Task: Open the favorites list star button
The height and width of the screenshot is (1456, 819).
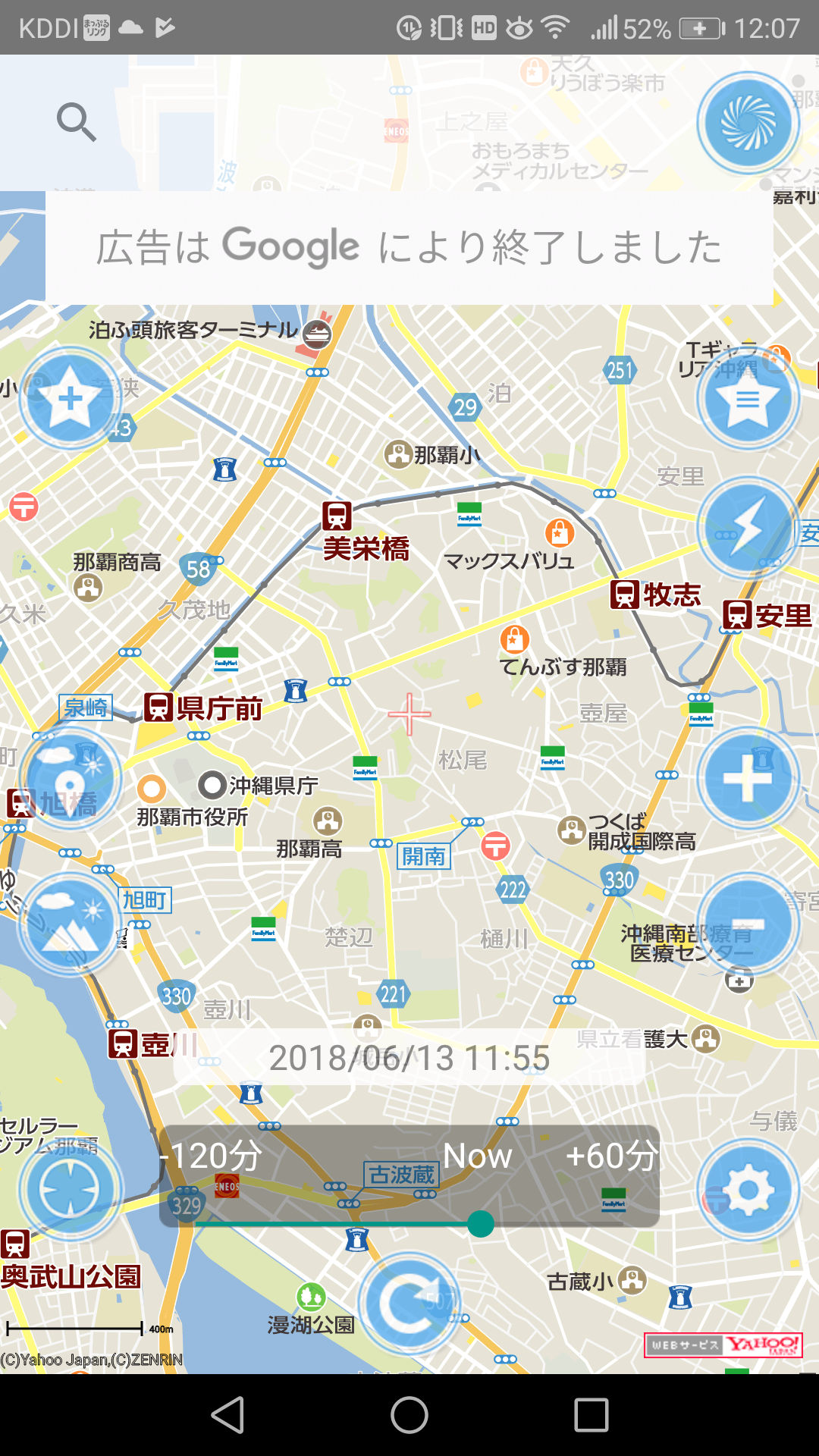Action: pos(748,399)
